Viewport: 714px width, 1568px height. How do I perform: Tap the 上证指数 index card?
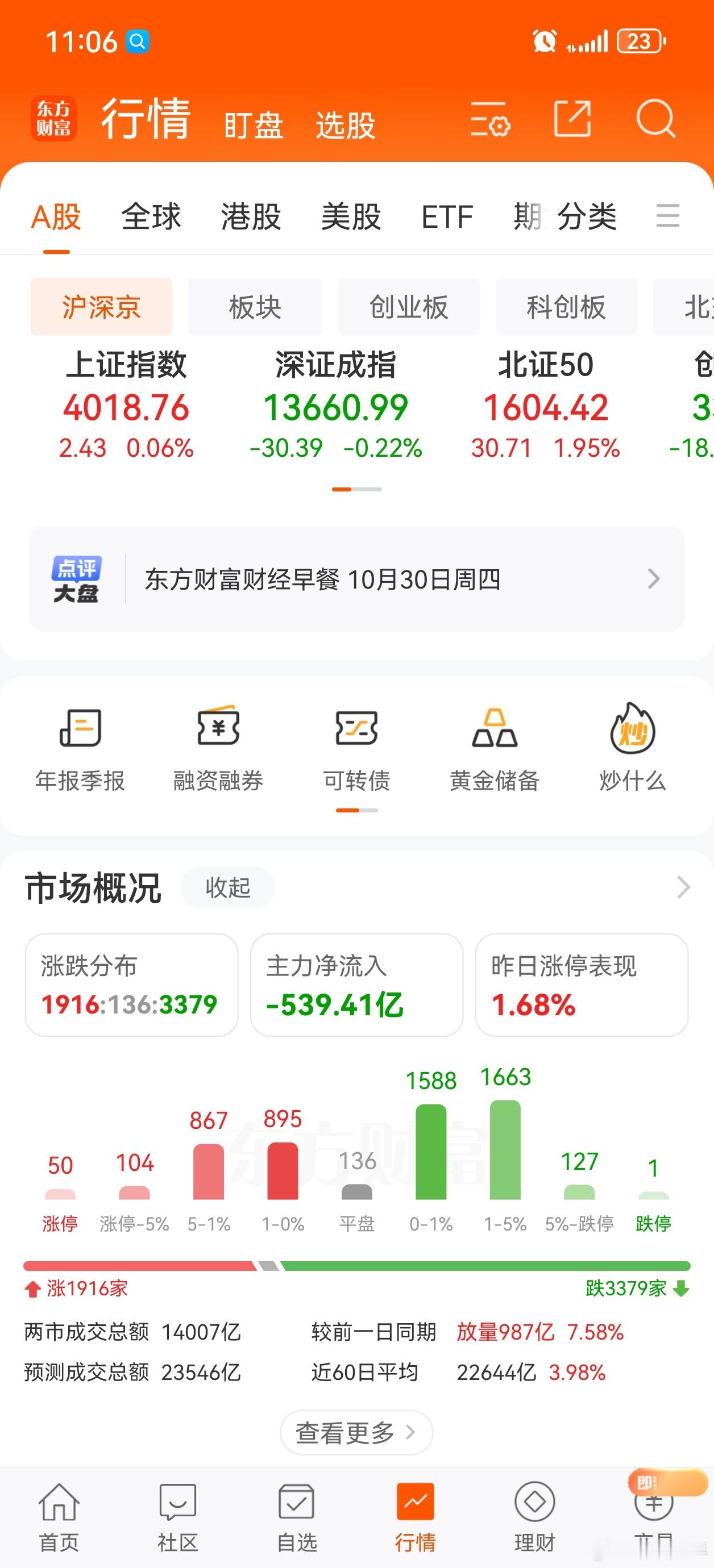click(x=127, y=404)
